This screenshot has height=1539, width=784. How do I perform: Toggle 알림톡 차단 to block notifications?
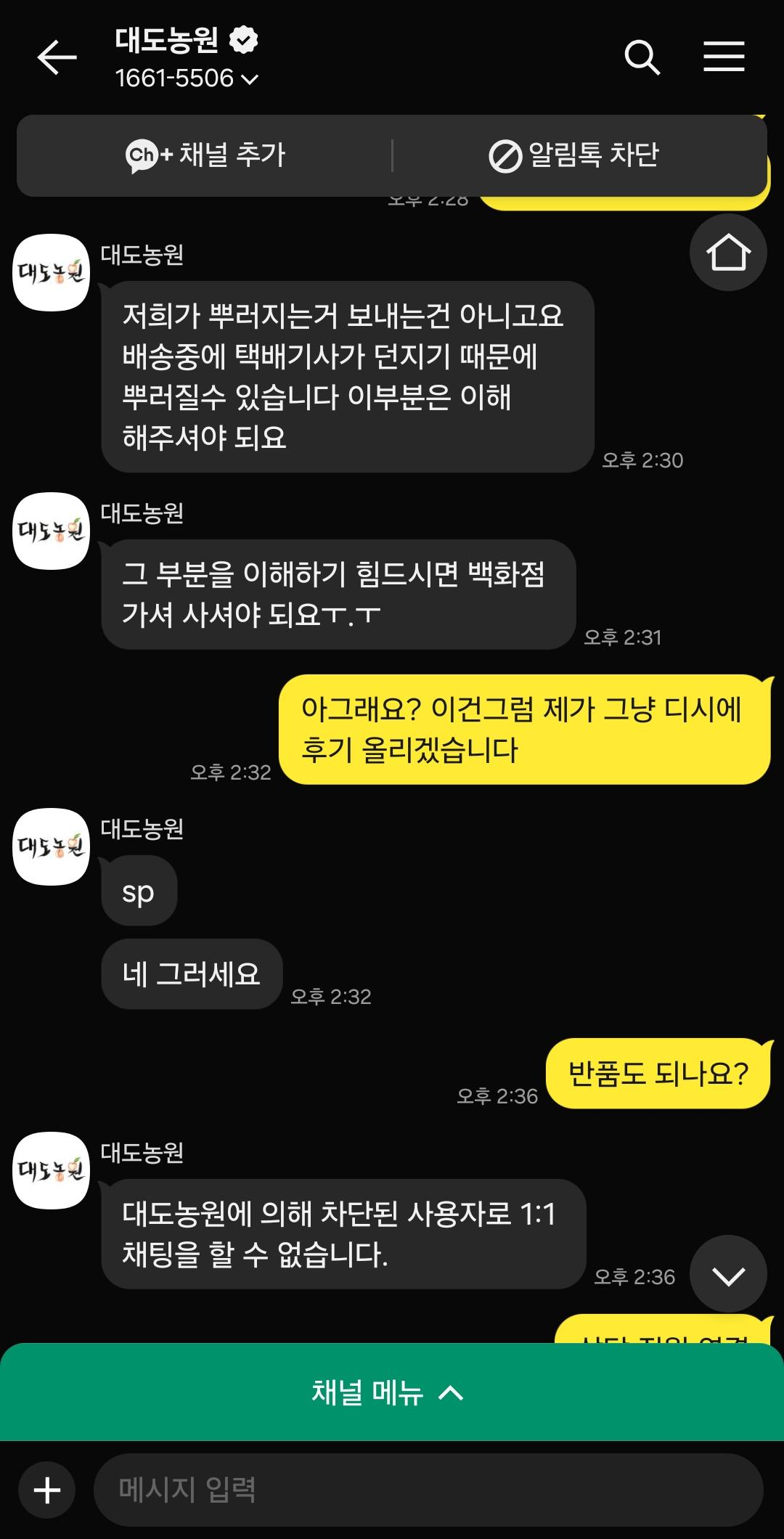tap(592, 153)
